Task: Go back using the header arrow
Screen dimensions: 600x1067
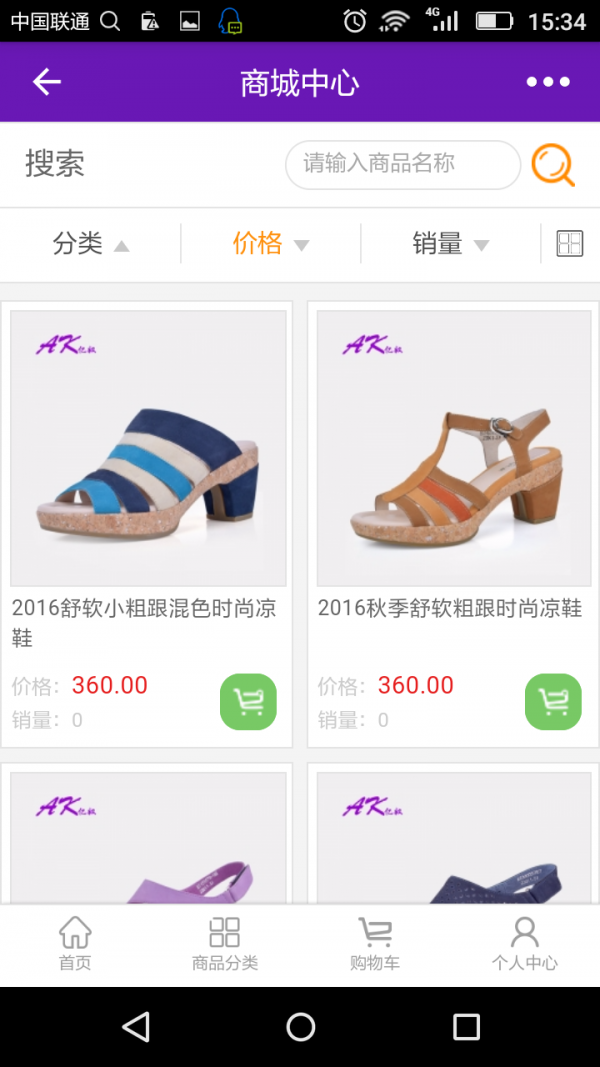Action: click(x=47, y=82)
